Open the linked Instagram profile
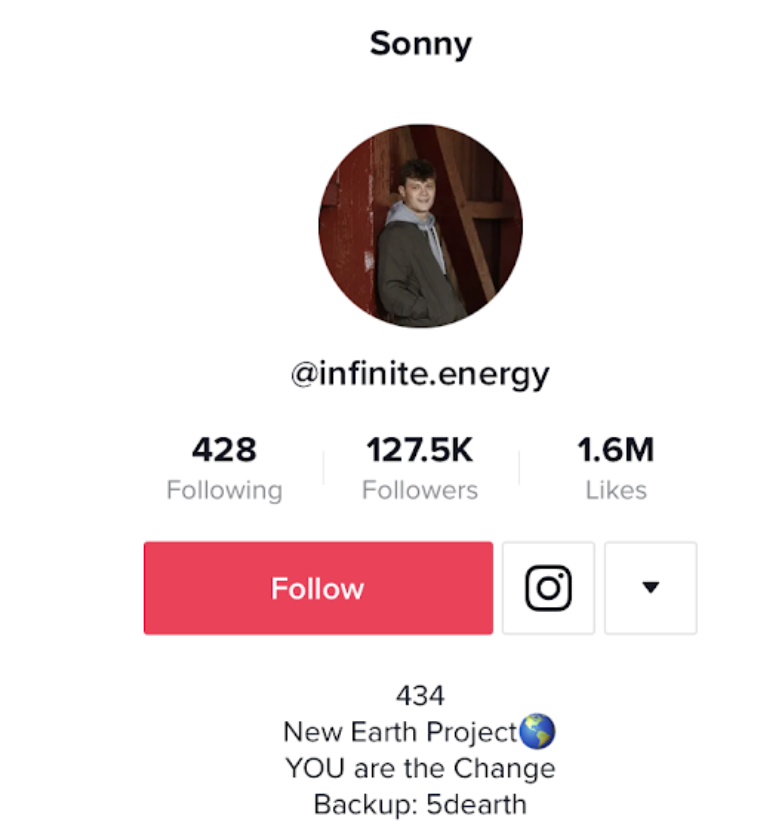782x838 pixels. 548,588
